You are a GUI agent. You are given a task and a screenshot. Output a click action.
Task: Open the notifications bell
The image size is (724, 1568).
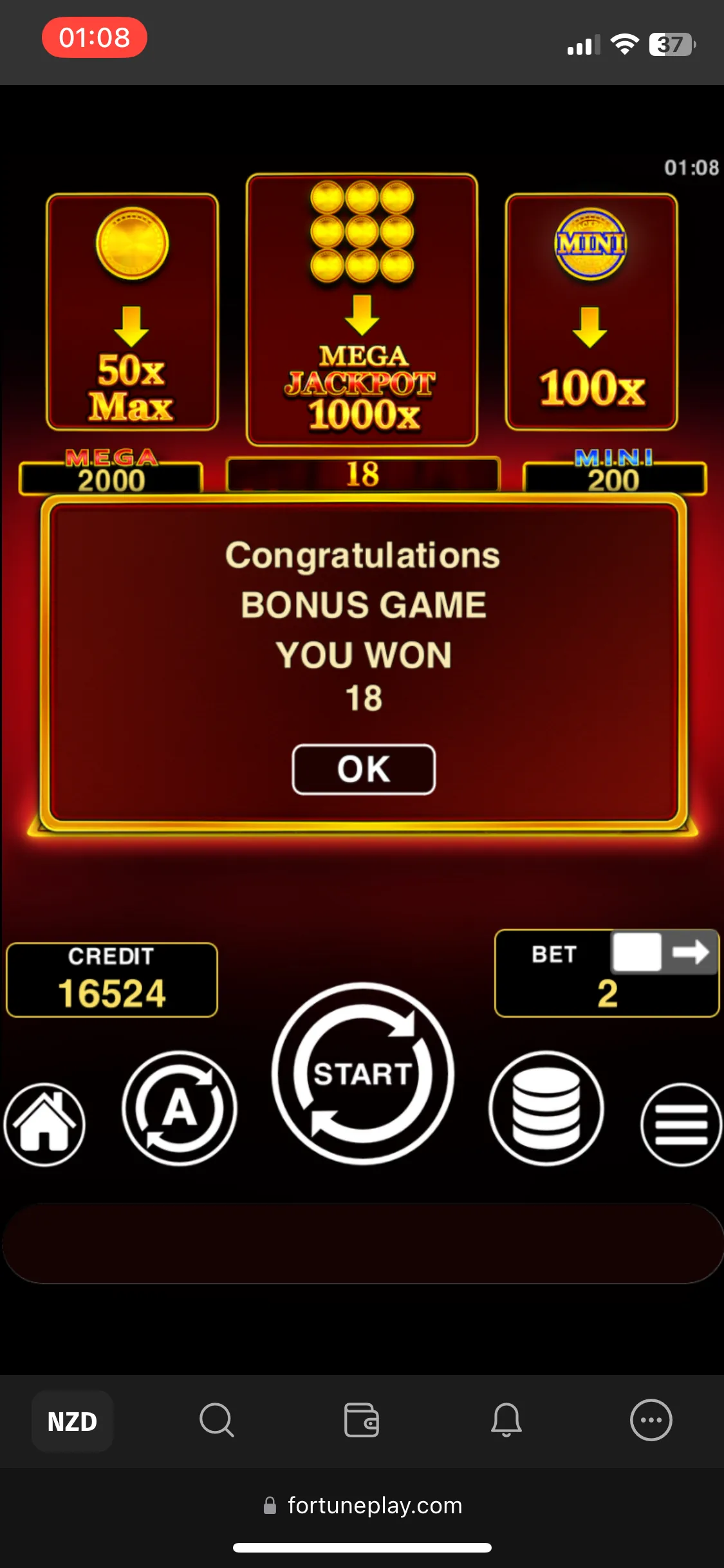point(506,1420)
